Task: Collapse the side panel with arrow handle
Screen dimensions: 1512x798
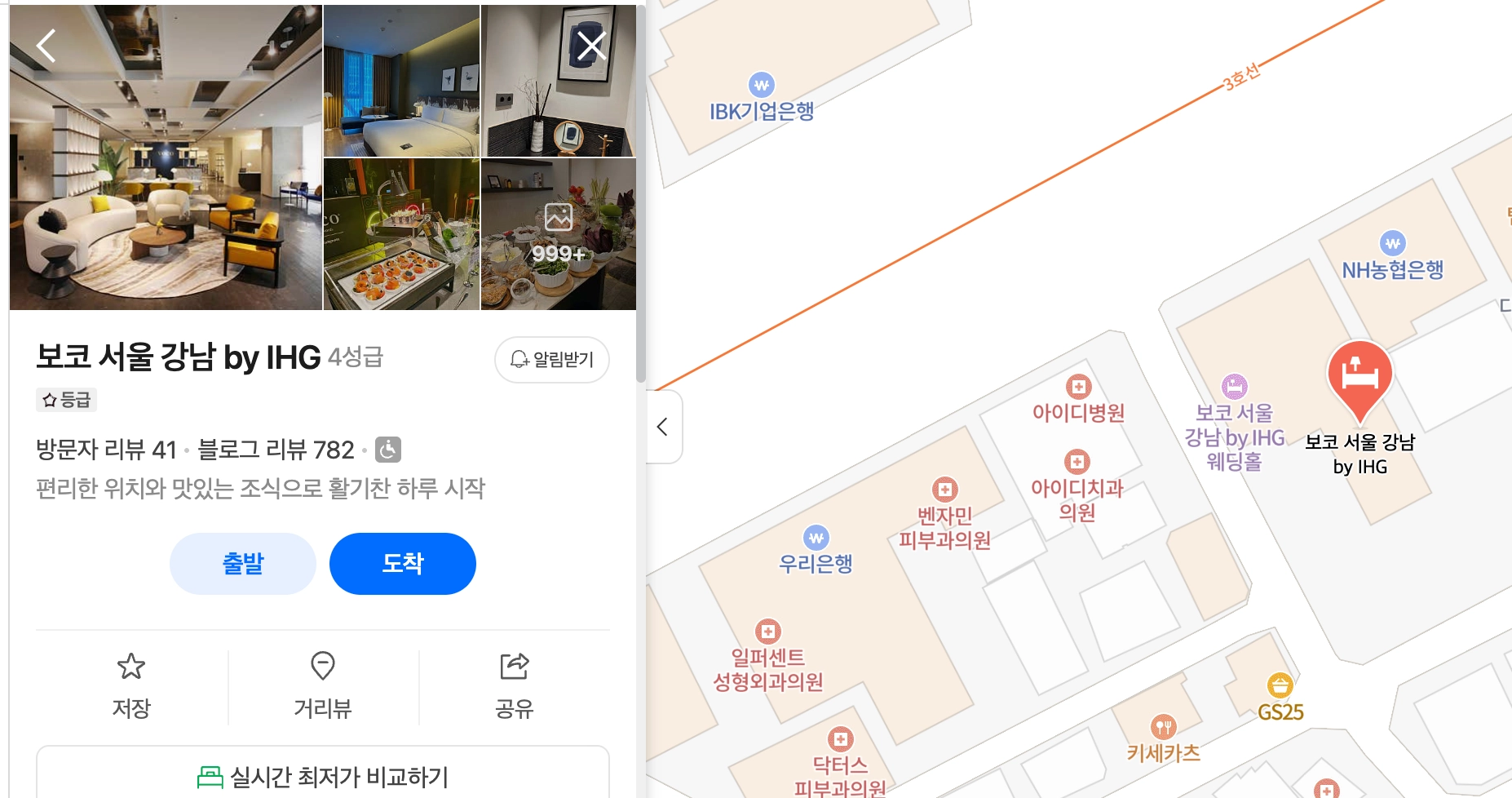Action: [x=663, y=427]
